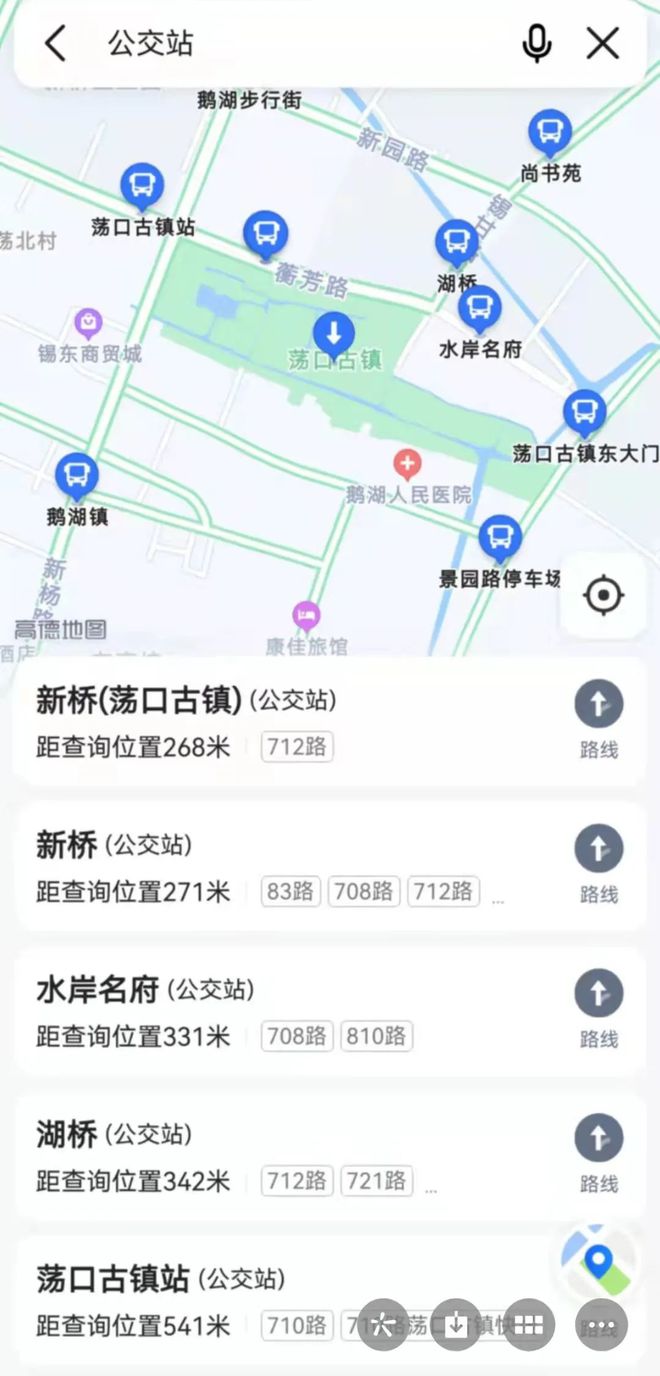The image size is (660, 1376).
Task: Go back from bus station search
Action: (x=56, y=43)
